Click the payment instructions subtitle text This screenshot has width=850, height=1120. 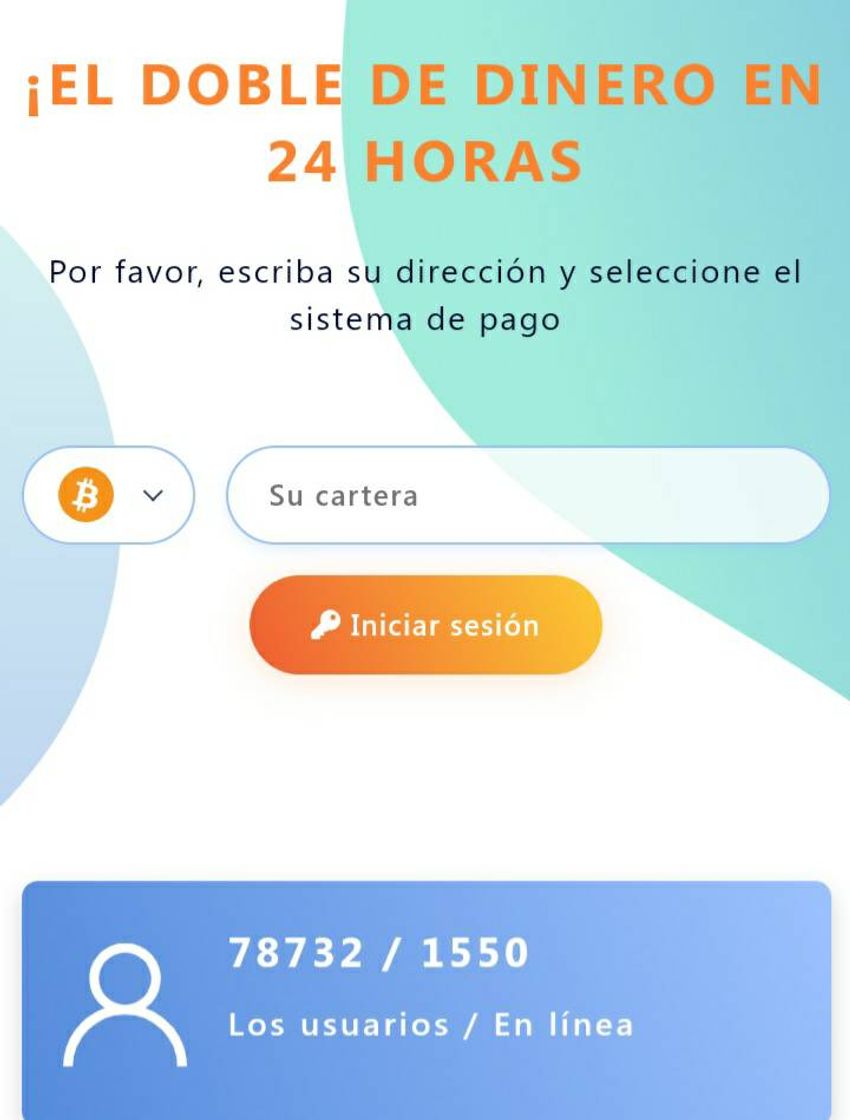[425, 295]
